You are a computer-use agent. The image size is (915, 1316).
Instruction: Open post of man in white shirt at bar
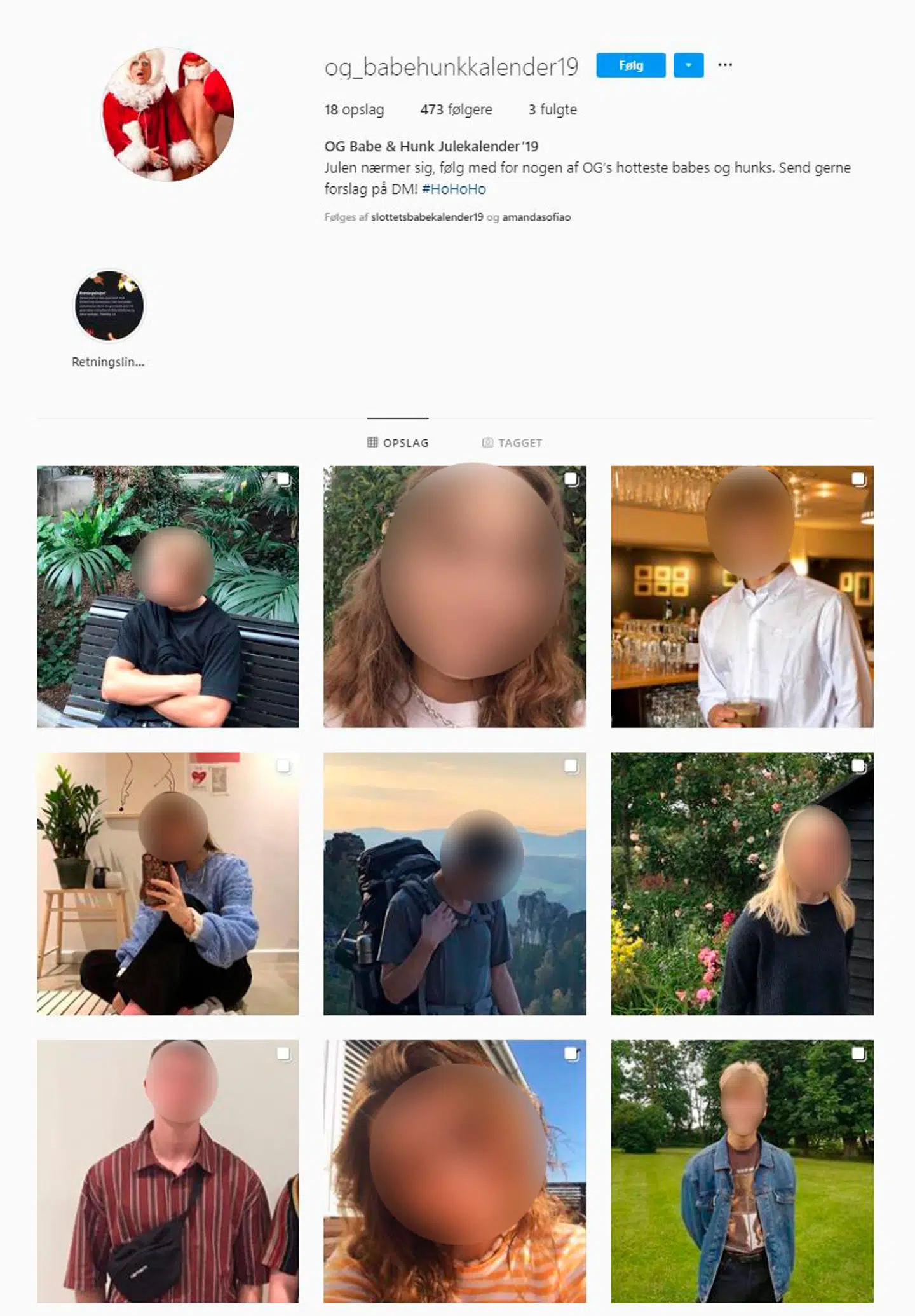(742, 596)
